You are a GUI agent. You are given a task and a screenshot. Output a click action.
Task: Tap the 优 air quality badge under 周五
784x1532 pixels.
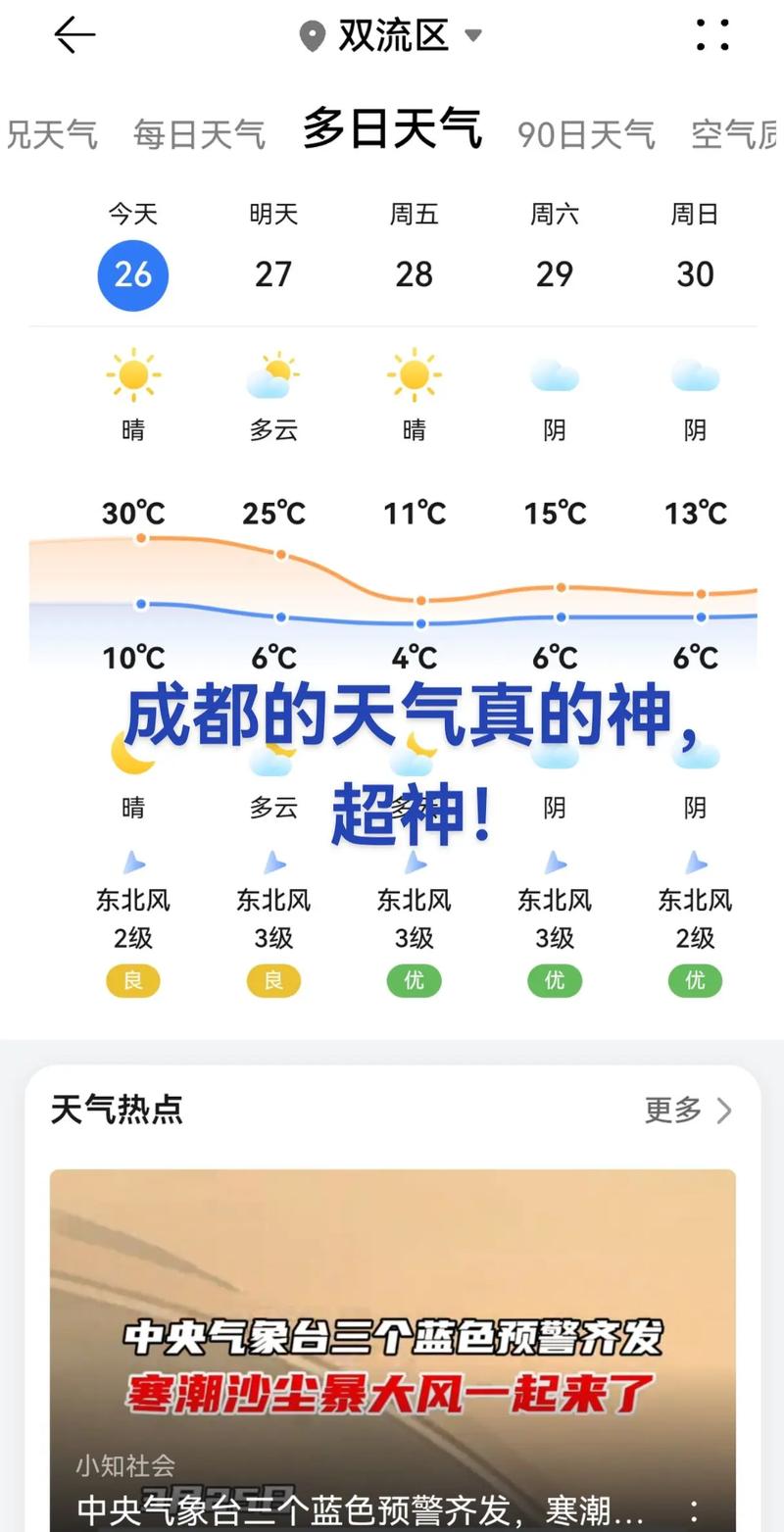[x=414, y=979]
